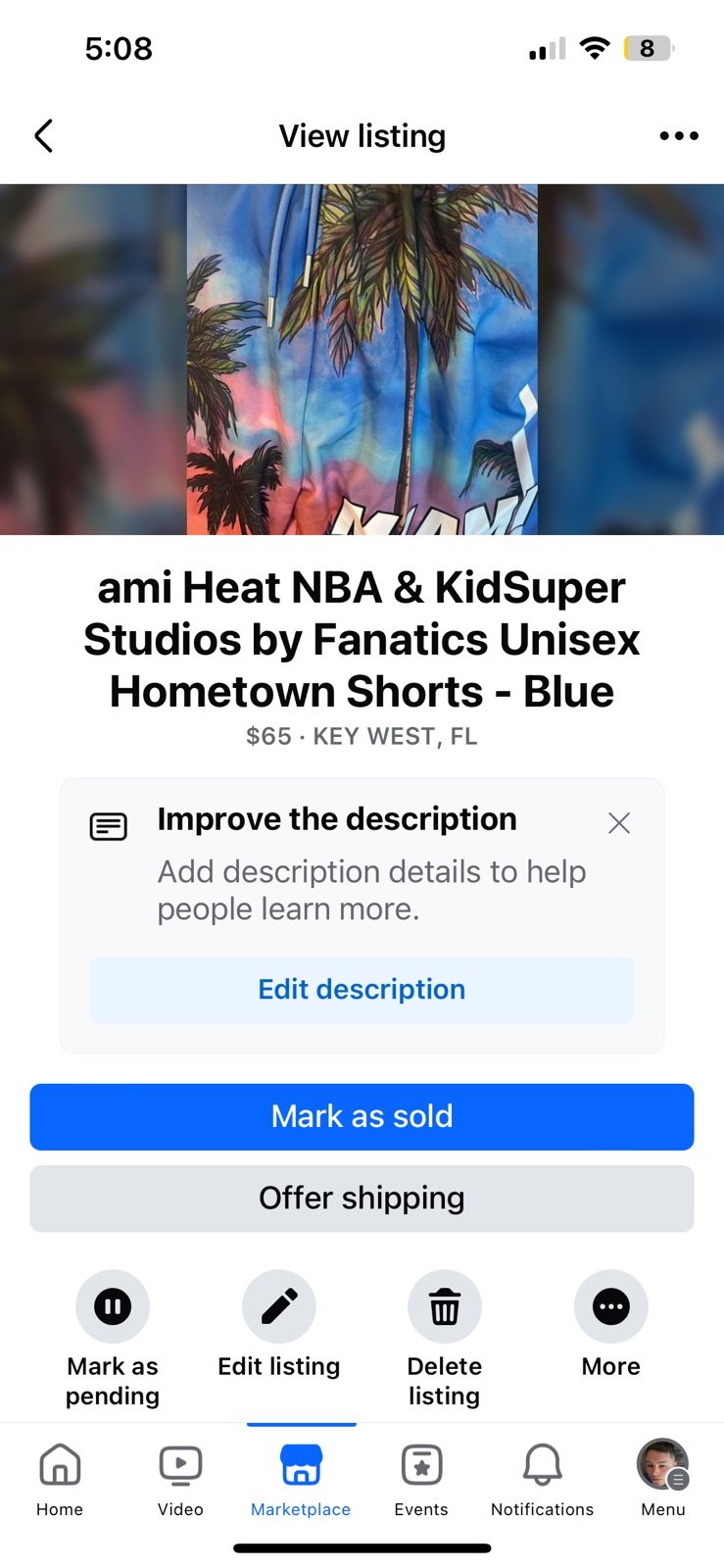Tap Edit description

[x=362, y=990]
